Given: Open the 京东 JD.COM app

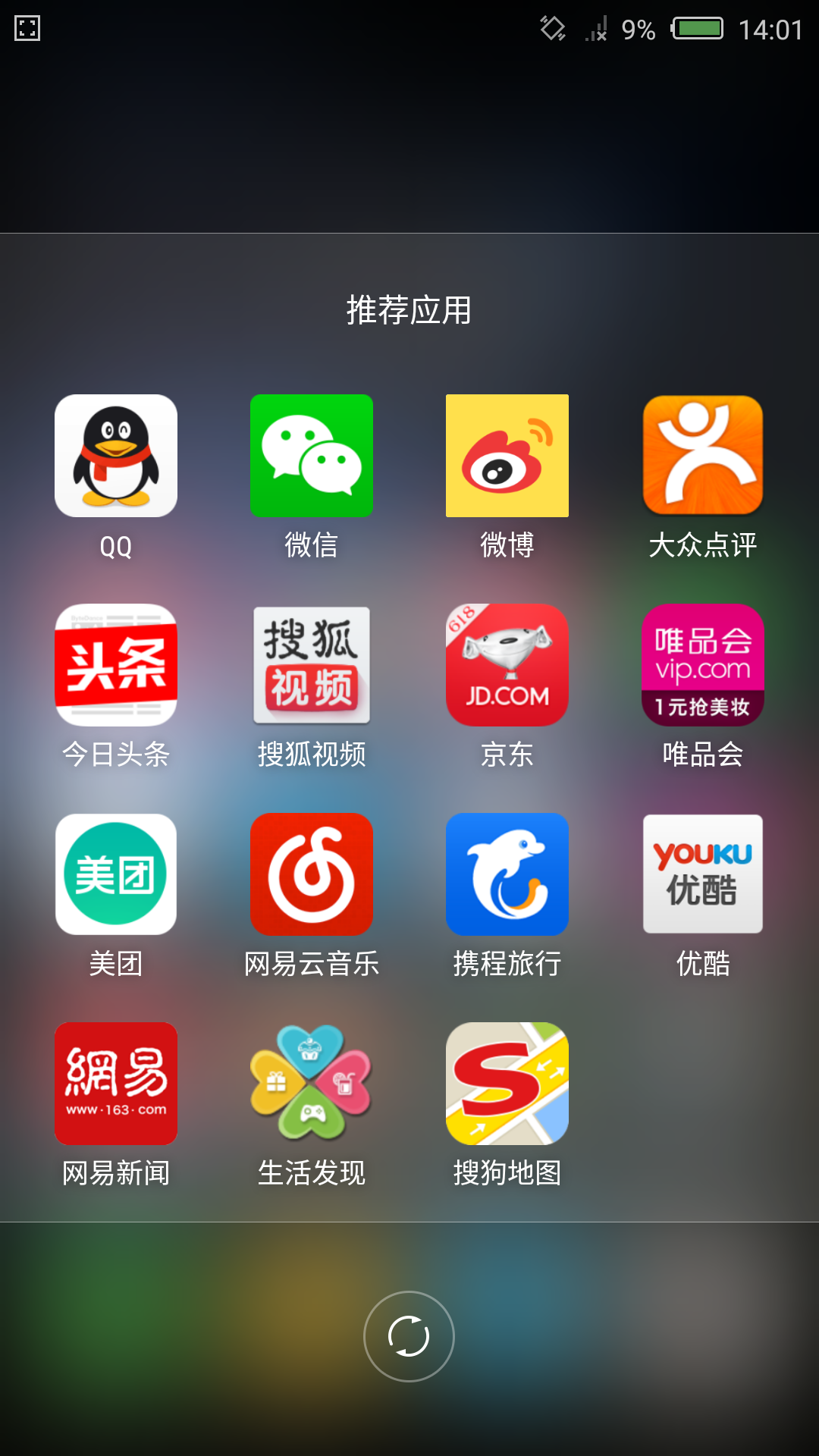Looking at the screenshot, I should pyautogui.click(x=507, y=665).
